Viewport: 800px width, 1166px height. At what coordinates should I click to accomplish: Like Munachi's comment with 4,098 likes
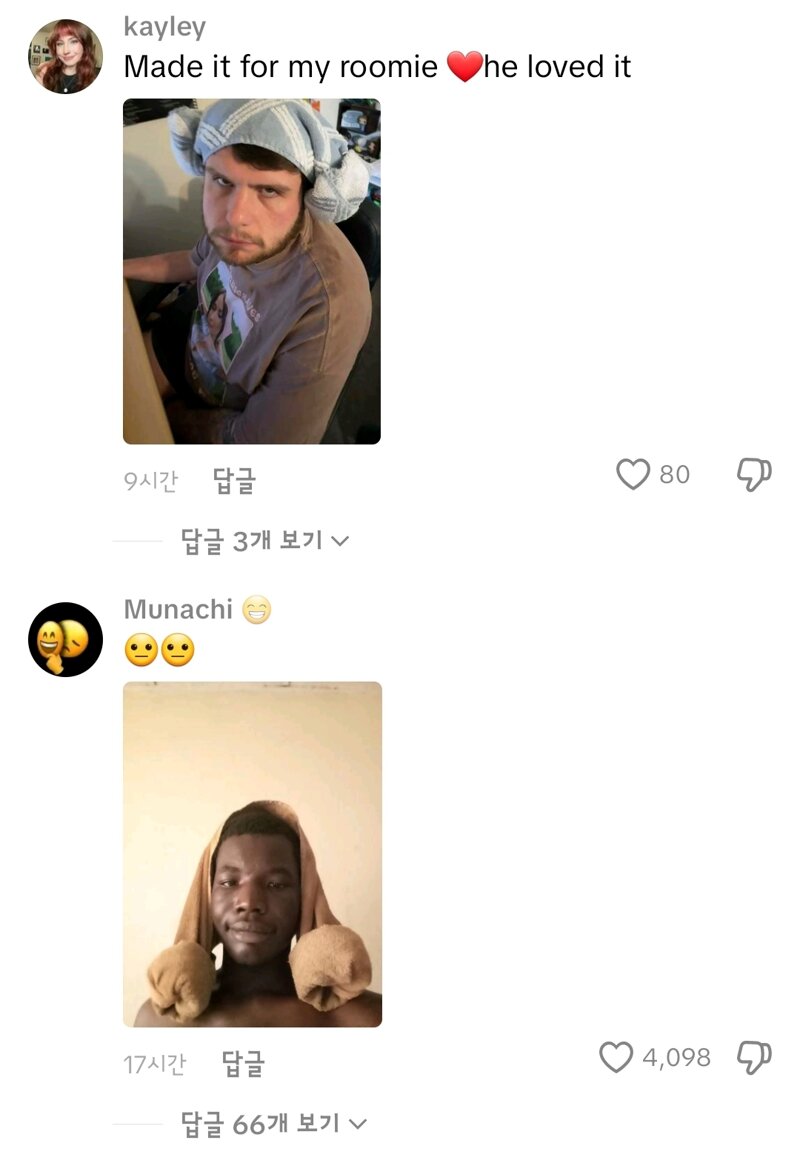[616, 1057]
